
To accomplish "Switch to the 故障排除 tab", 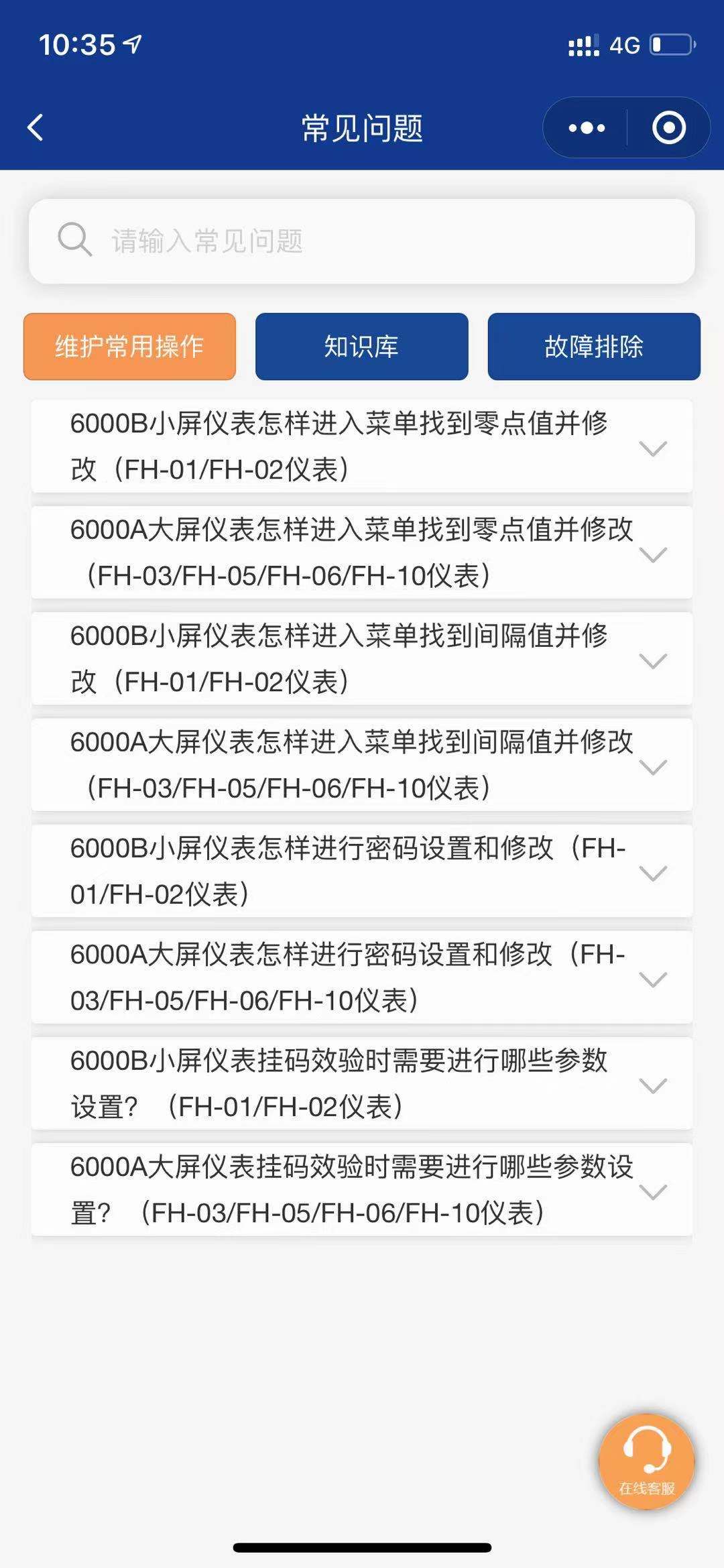I will pos(594,347).
